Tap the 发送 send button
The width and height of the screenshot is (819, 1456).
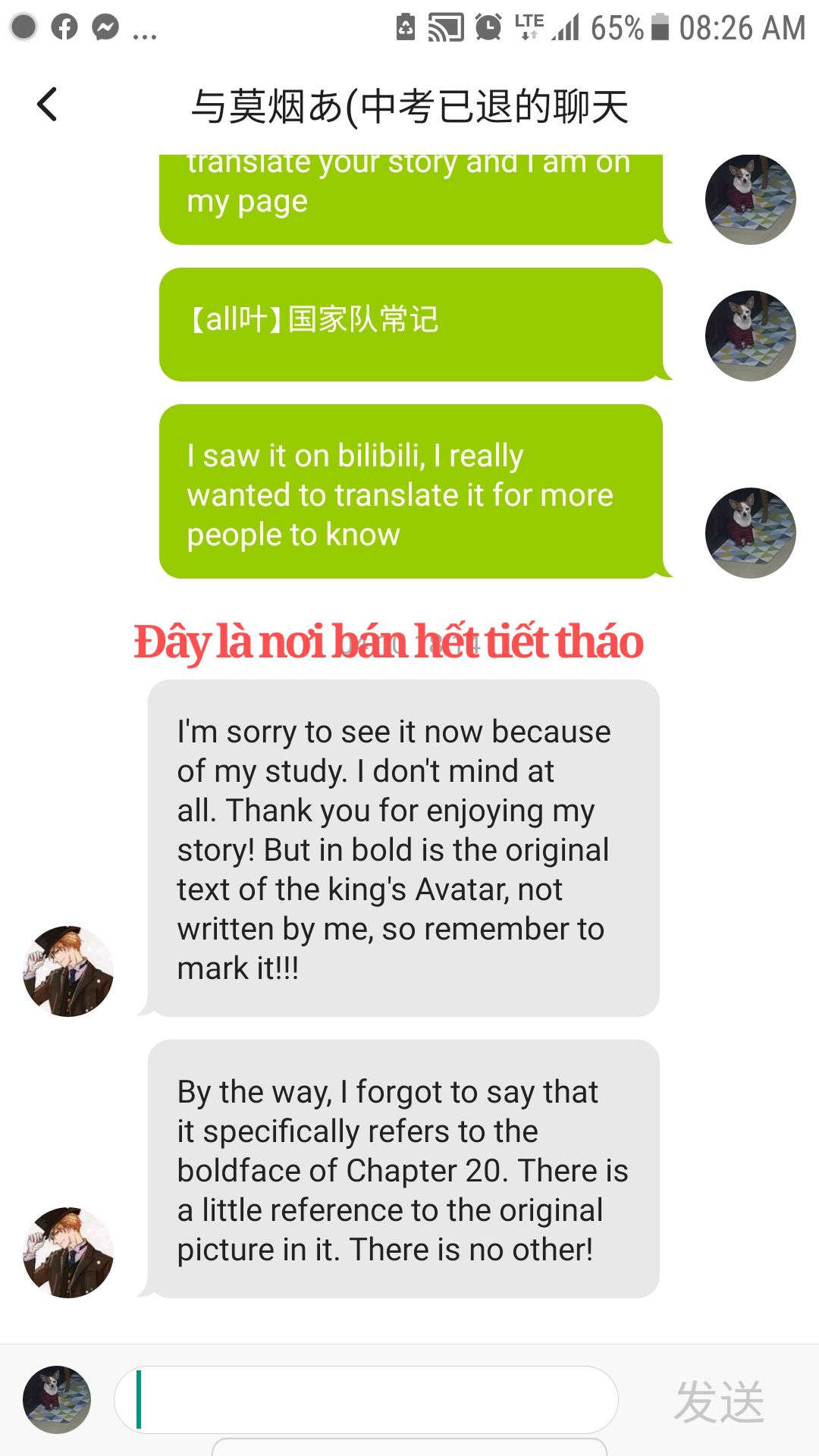[x=720, y=1401]
